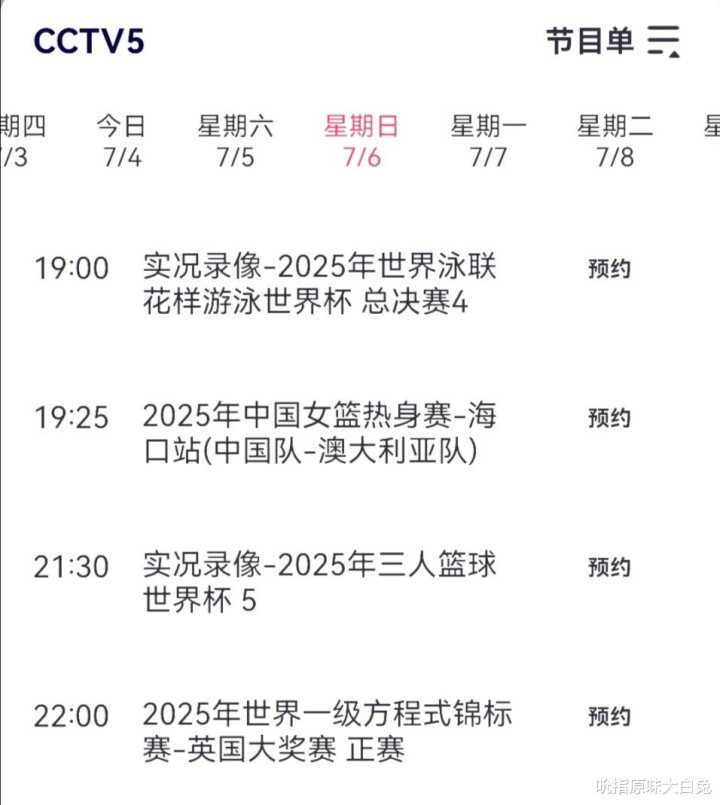Switch to the 今日 7/4 schedule

coord(121,141)
